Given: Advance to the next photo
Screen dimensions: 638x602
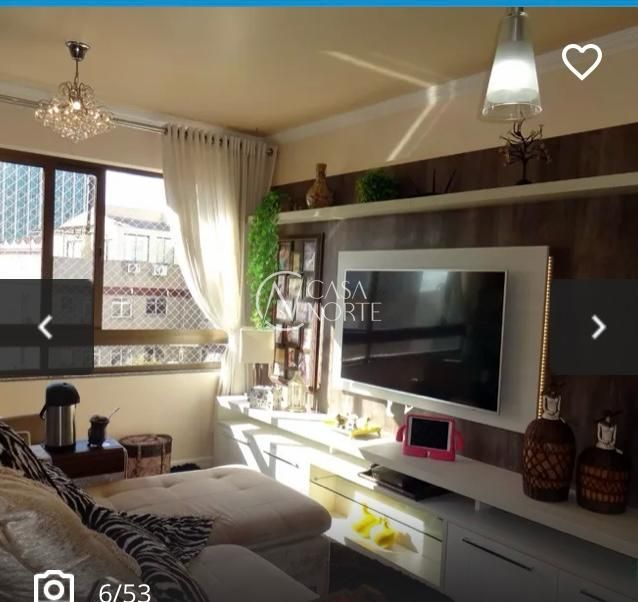Looking at the screenshot, I should 597,327.
